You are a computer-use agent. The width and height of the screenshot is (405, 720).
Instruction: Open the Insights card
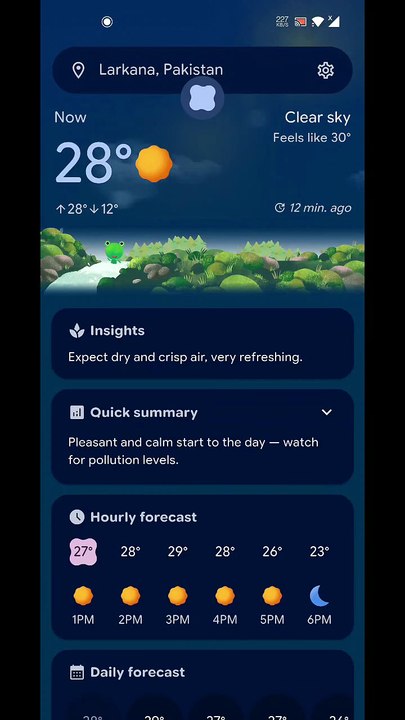(202, 343)
